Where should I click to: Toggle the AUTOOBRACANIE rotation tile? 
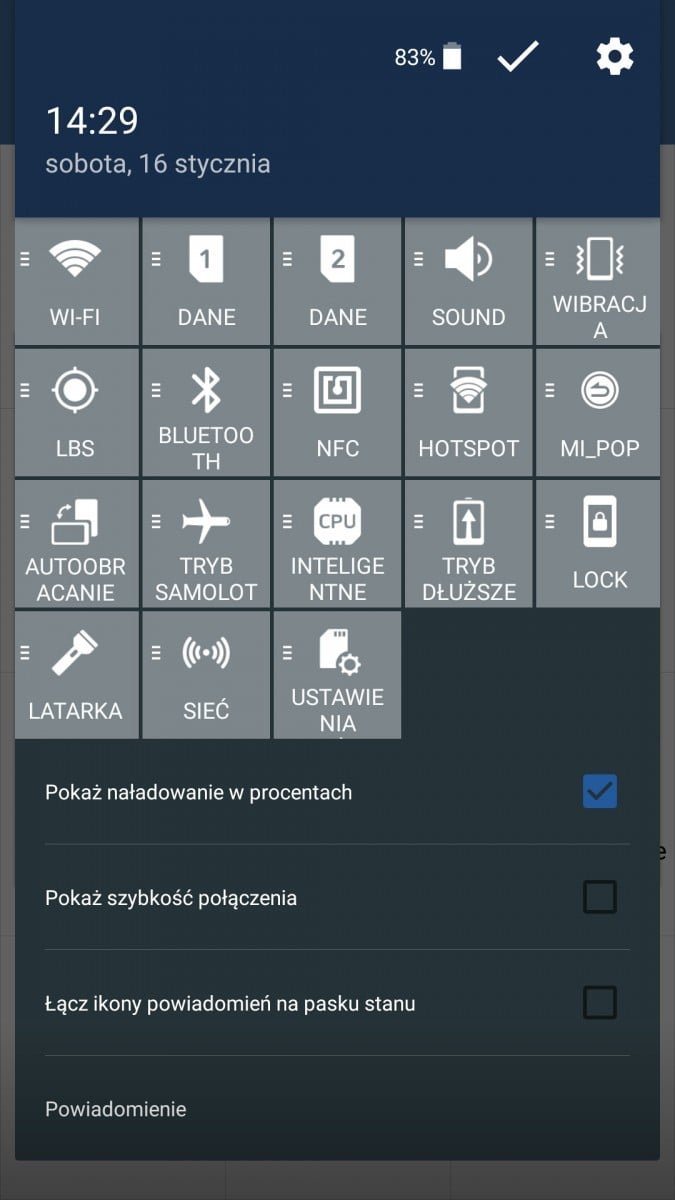[x=77, y=543]
